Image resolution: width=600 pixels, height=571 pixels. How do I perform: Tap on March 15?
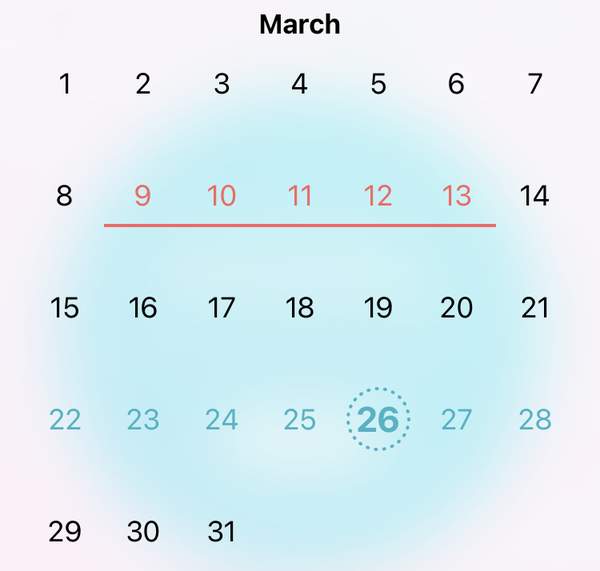click(65, 308)
